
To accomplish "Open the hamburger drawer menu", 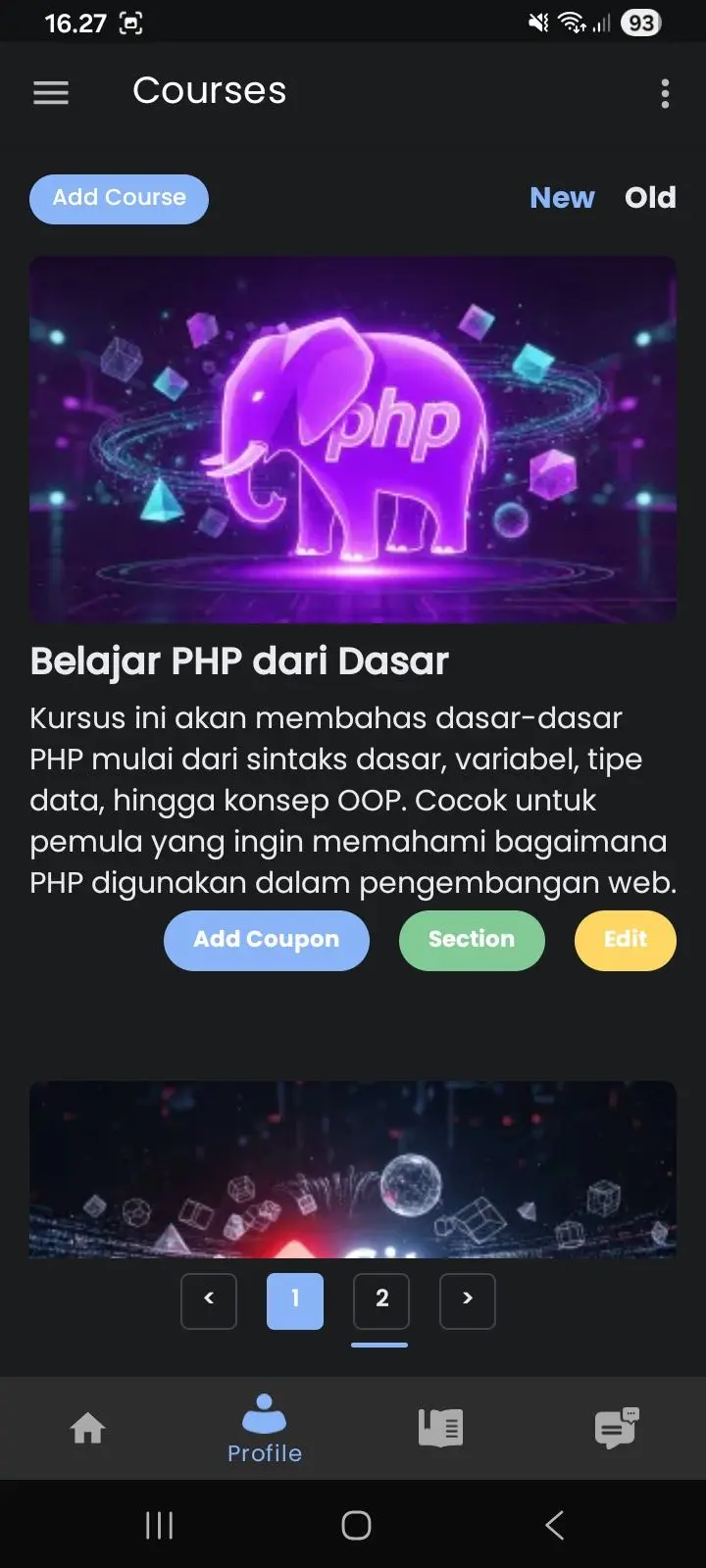I will 51,92.
